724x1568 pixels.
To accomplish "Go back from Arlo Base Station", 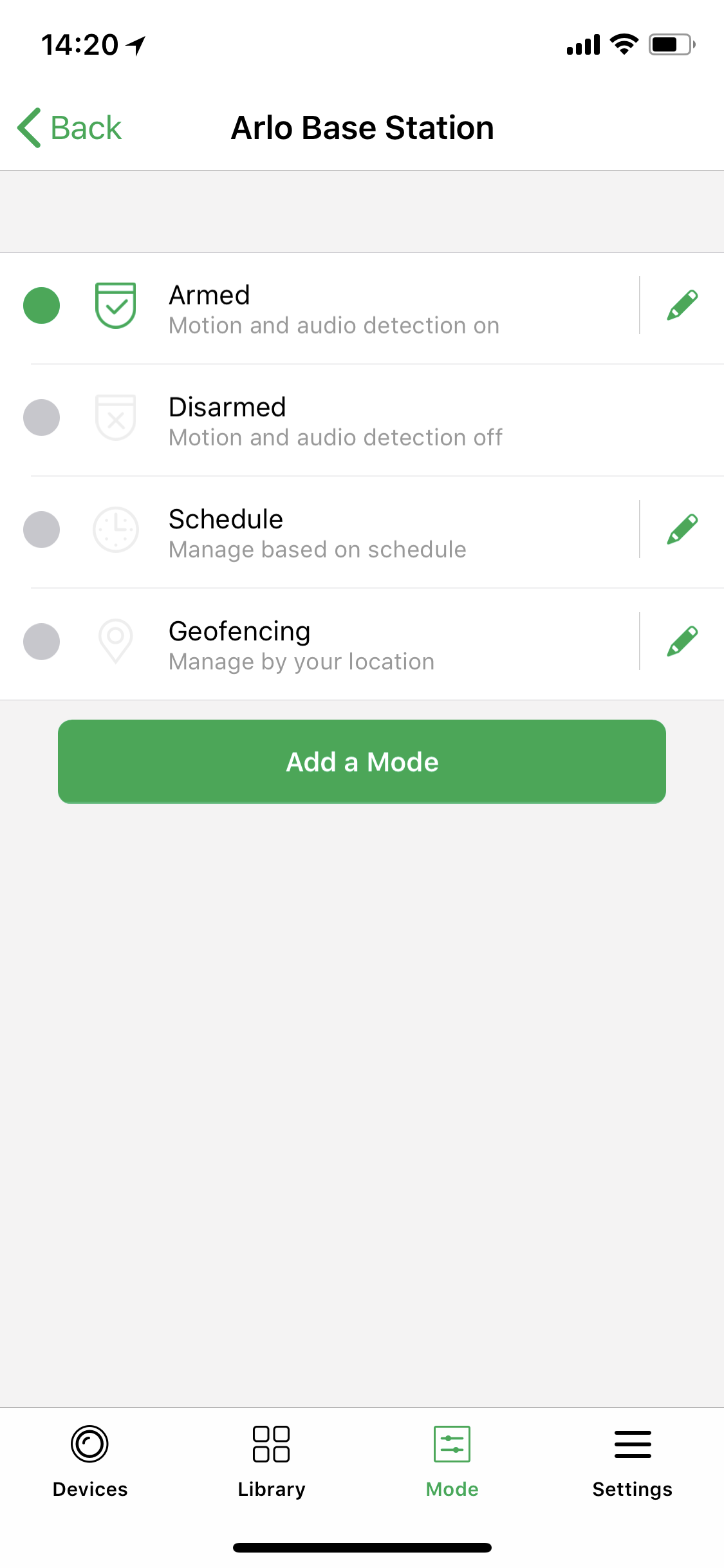I will point(70,127).
